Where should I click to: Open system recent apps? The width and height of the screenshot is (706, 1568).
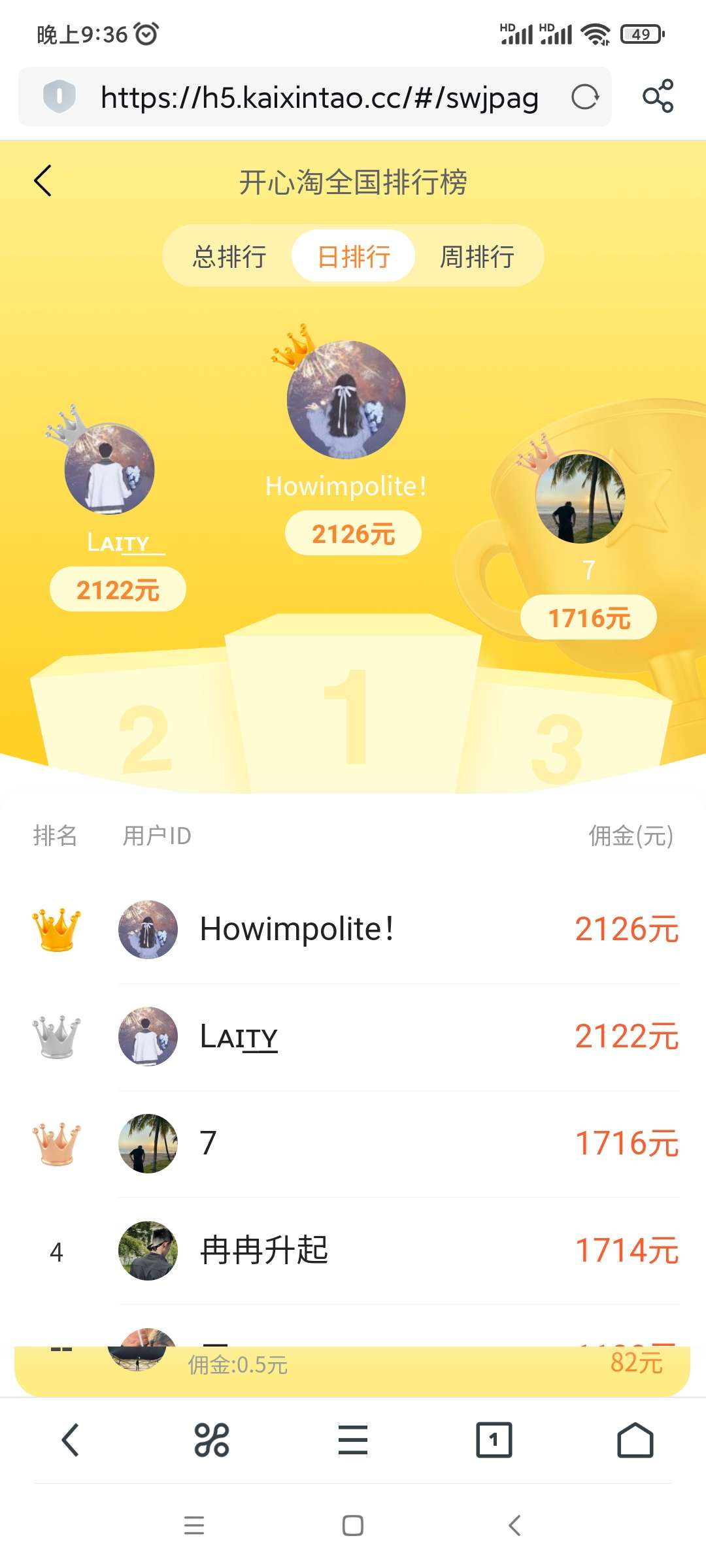tap(194, 1526)
